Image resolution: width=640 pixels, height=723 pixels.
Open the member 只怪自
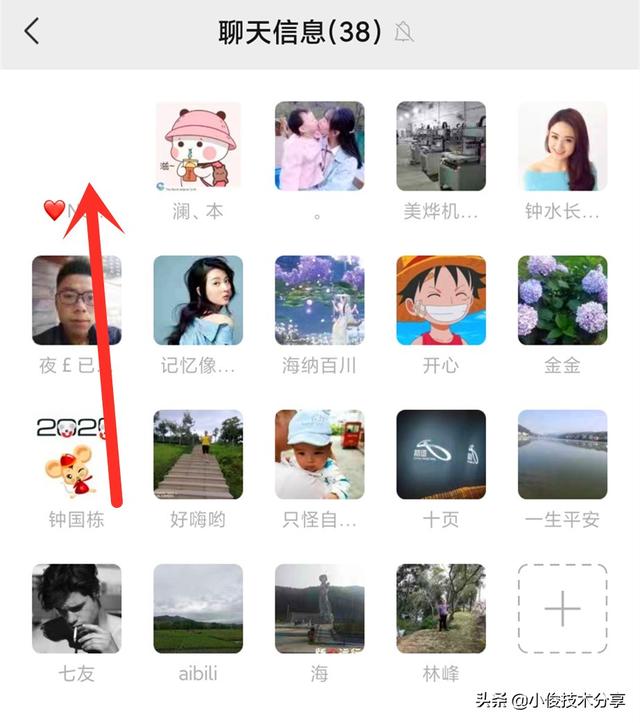click(x=319, y=454)
